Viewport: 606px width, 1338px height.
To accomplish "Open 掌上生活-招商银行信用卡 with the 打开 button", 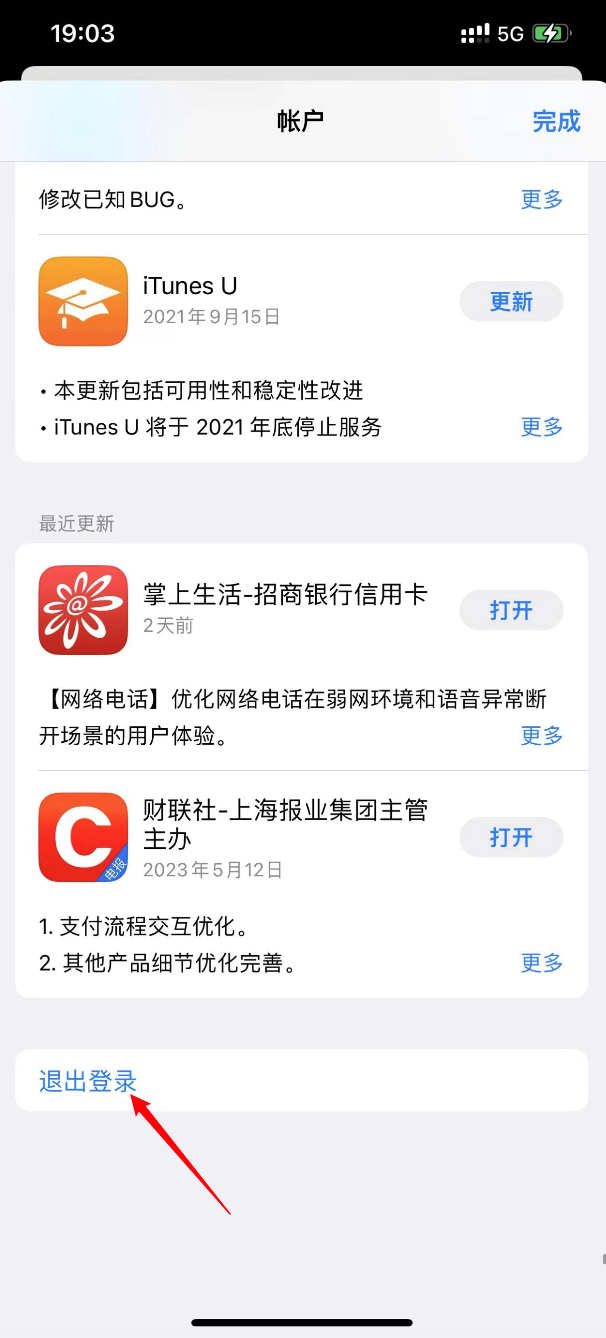I will click(x=511, y=610).
